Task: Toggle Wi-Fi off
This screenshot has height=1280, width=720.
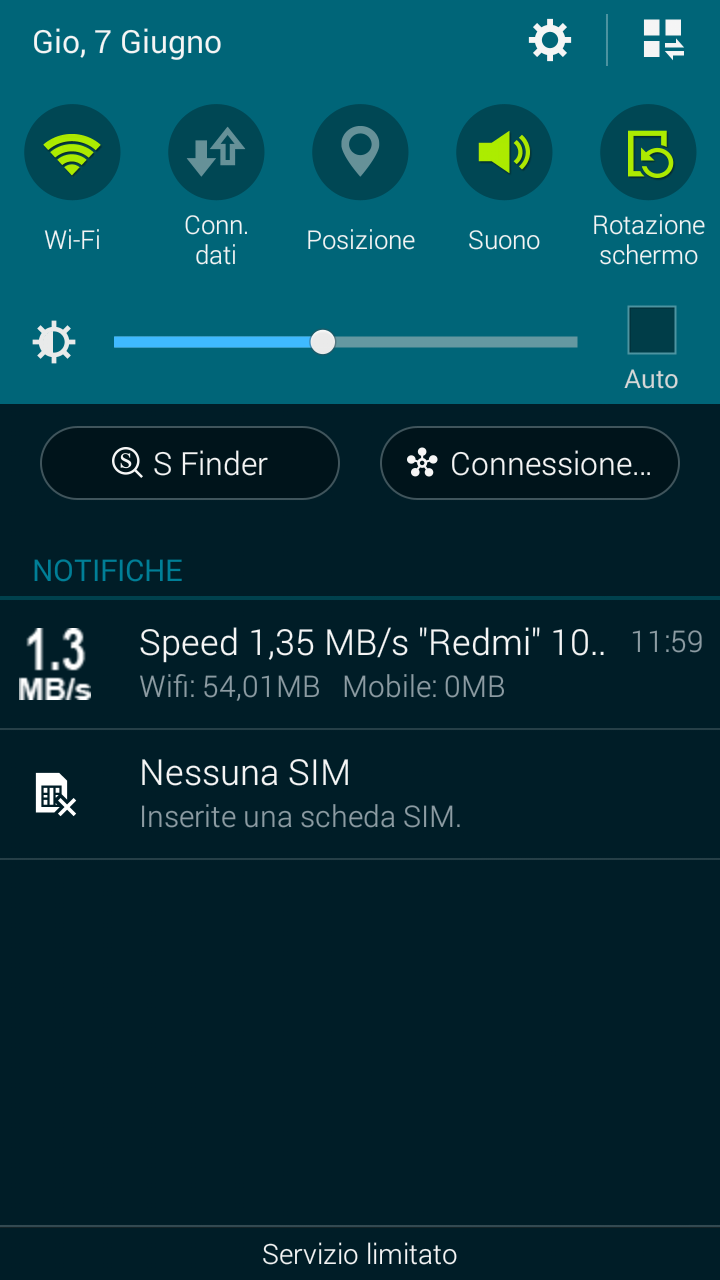Action: pos(72,153)
